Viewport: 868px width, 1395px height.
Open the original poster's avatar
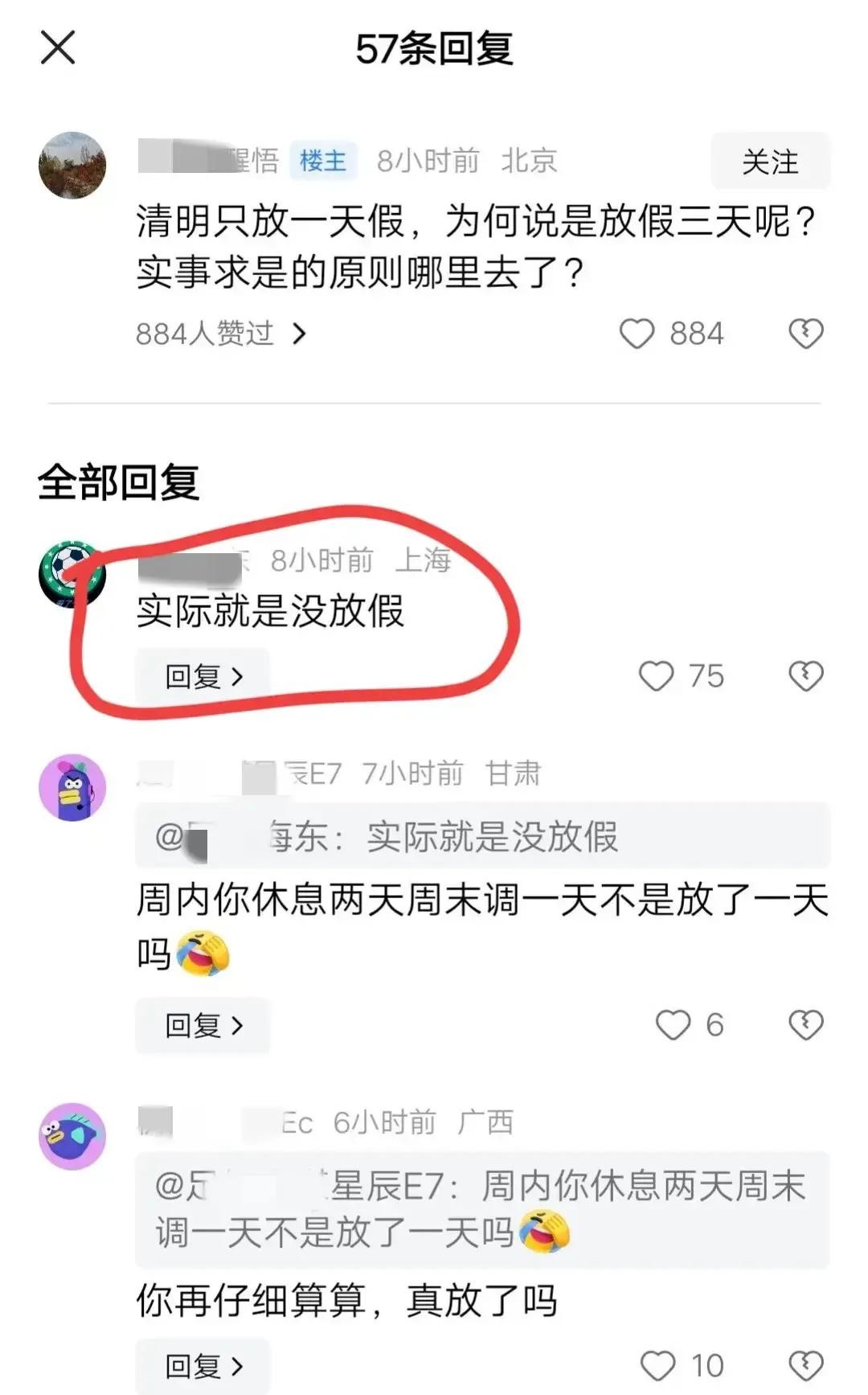pyautogui.click(x=72, y=165)
